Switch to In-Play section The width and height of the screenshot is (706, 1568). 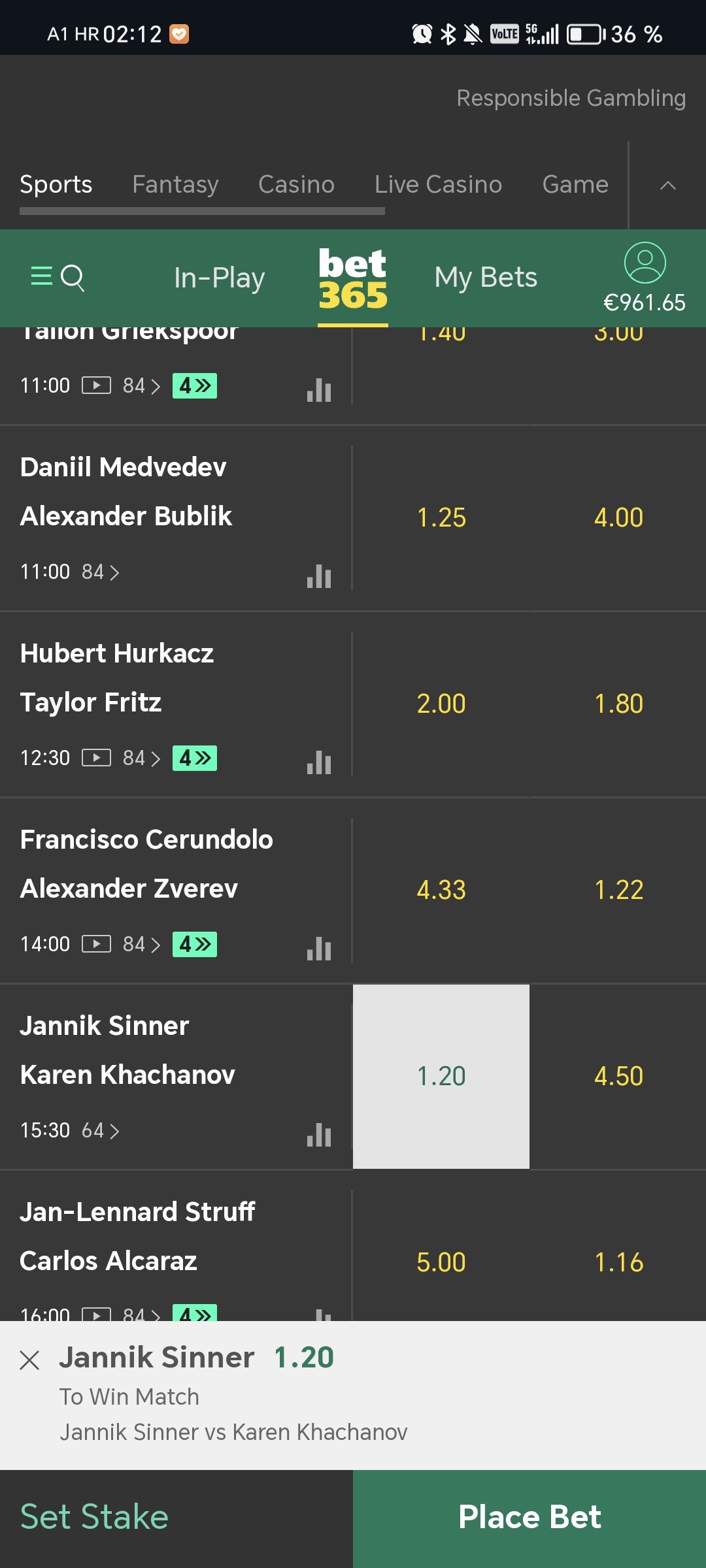coord(219,278)
